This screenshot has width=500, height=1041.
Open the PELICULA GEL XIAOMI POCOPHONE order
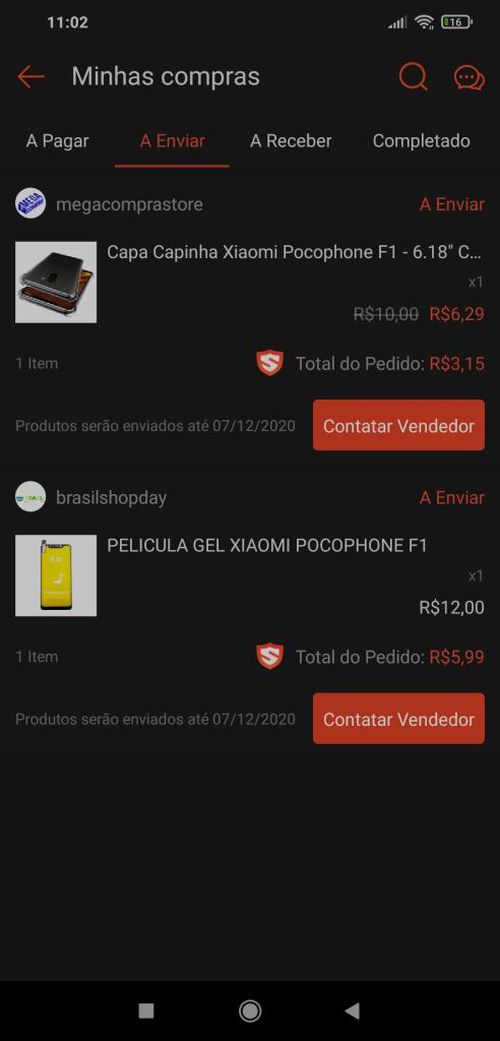(250, 576)
